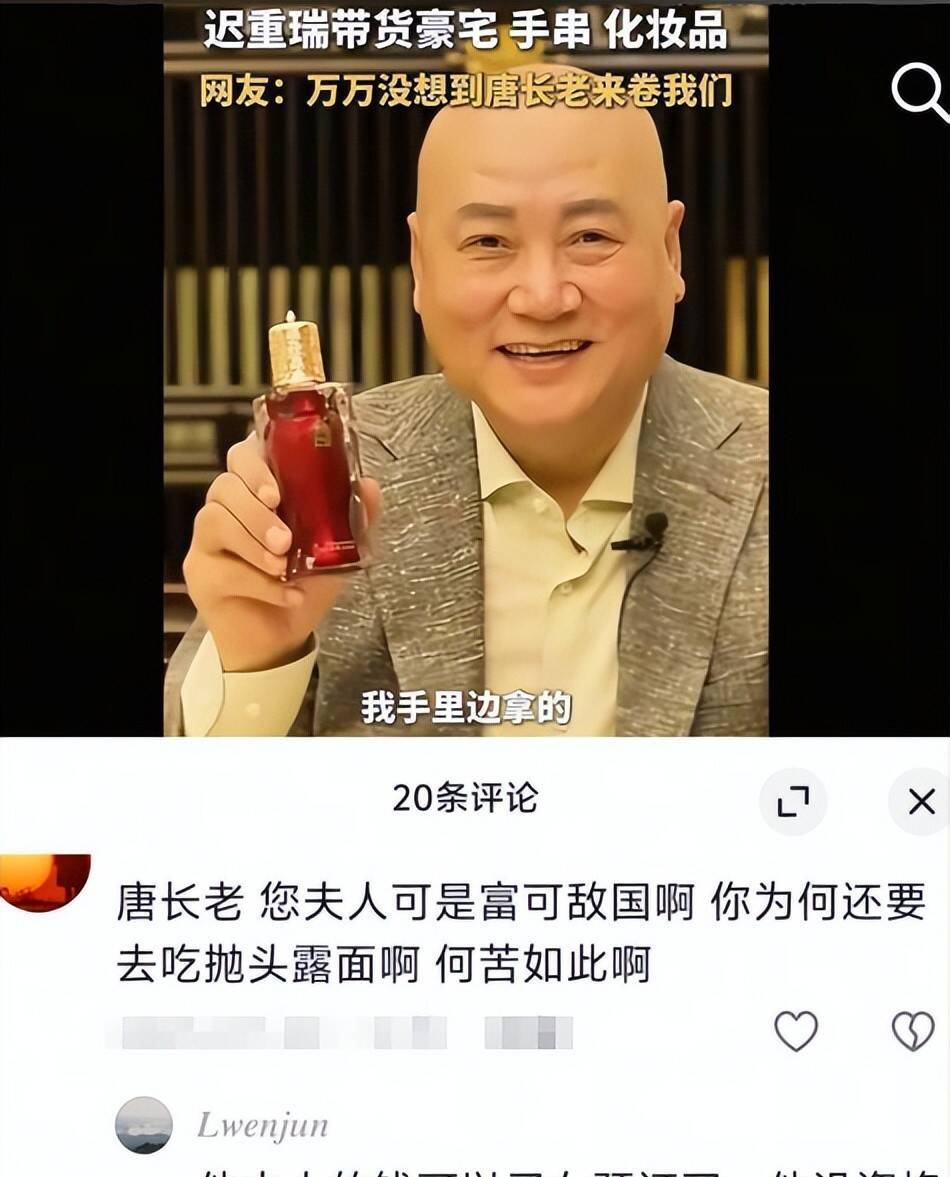Close the 20条评论 comments panel
This screenshot has height=1177, width=950.
[921, 802]
